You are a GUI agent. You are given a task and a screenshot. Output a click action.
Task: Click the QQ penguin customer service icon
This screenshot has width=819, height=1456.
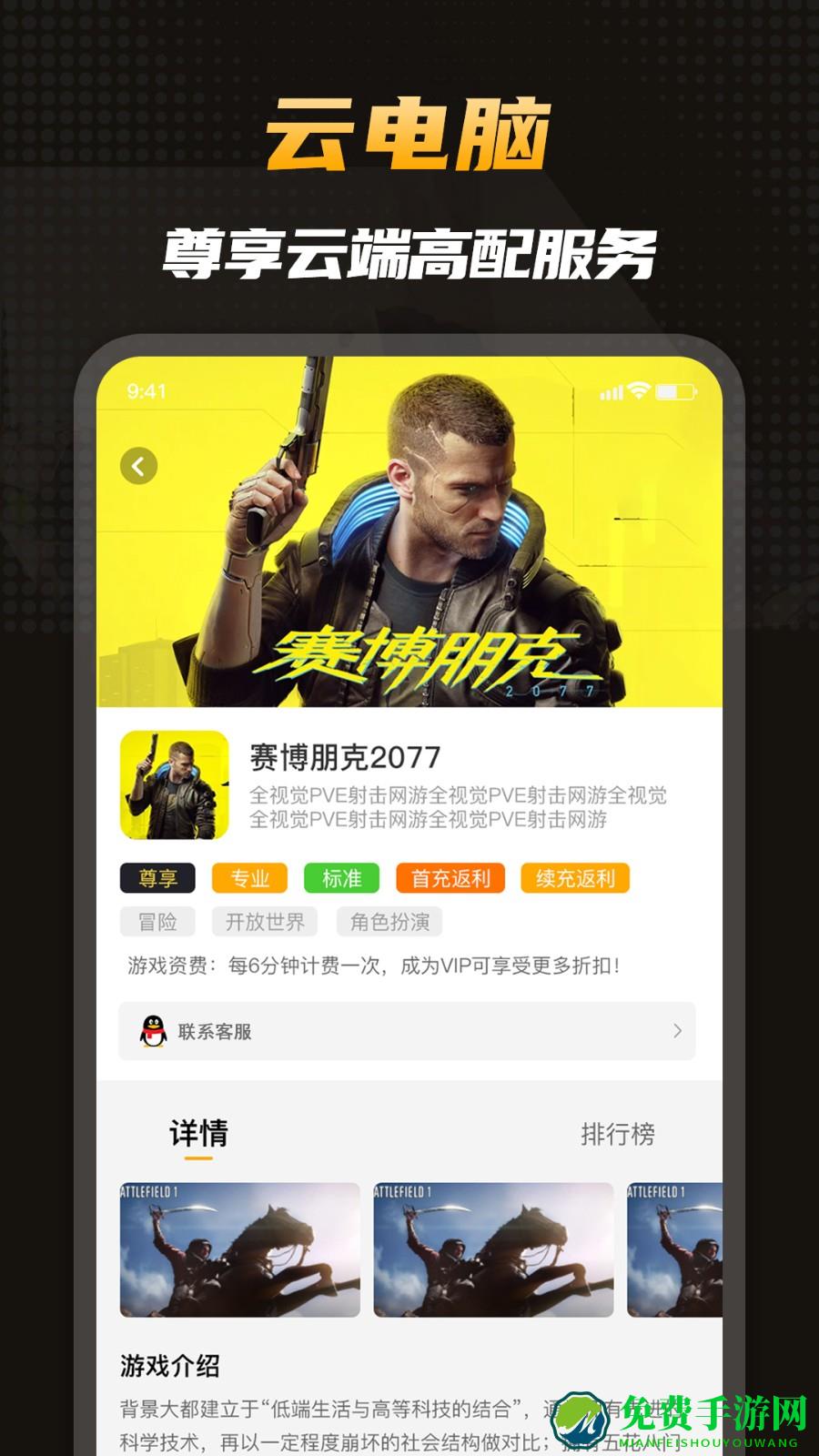coord(152,1032)
